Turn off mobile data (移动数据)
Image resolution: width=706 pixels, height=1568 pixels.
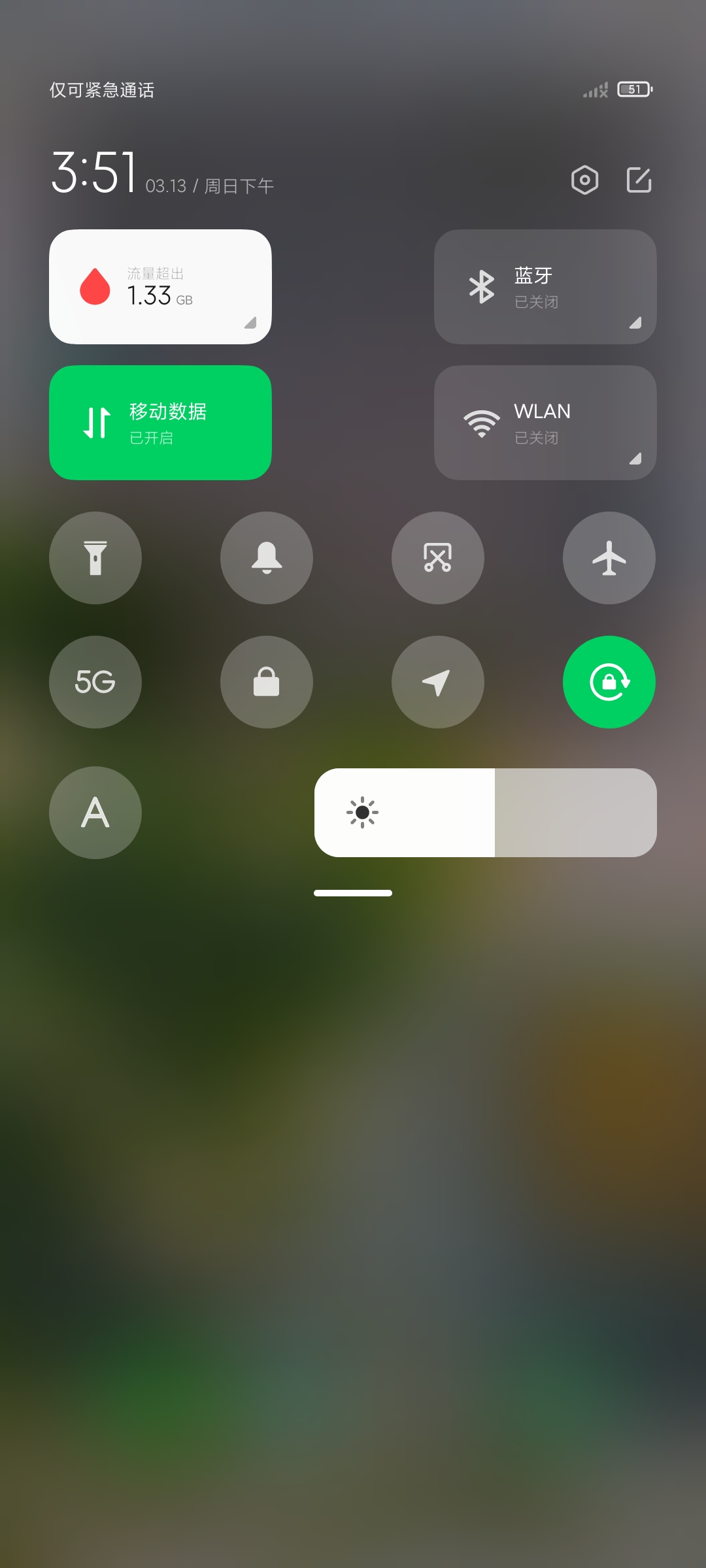[x=160, y=423]
